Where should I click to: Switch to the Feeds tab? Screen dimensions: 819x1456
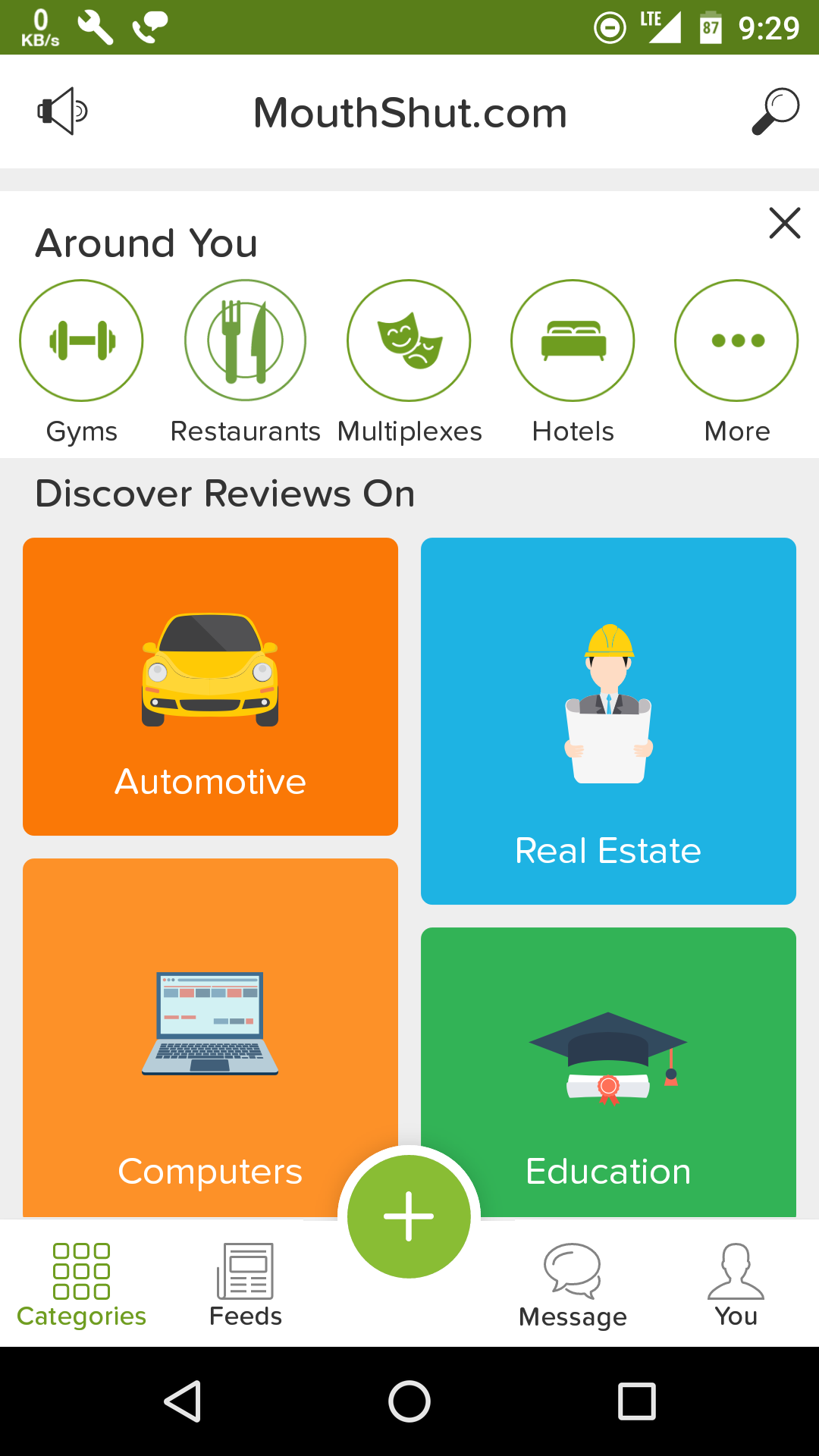245,1285
